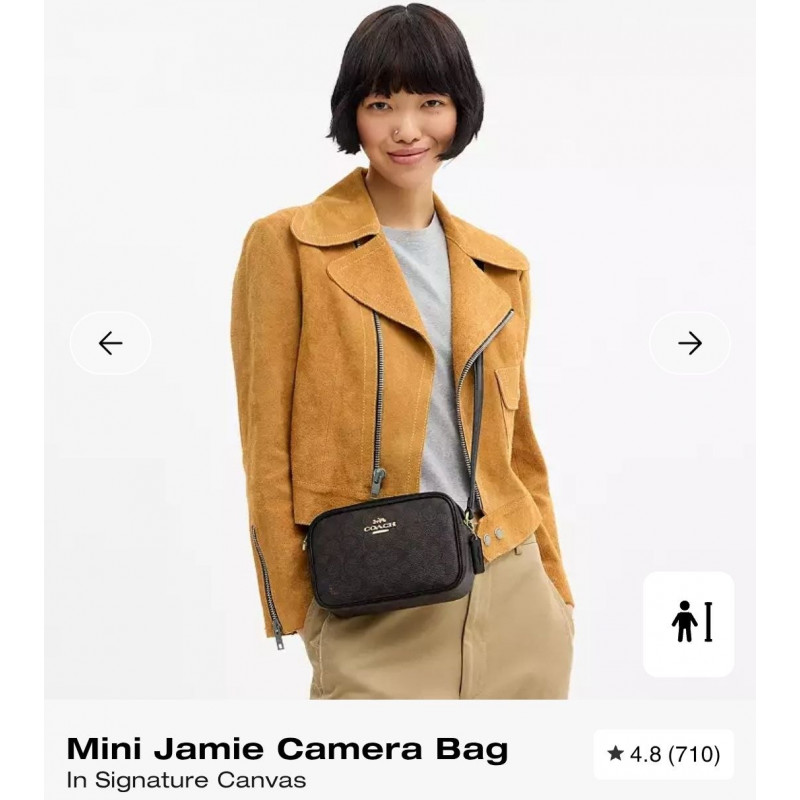This screenshot has width=800, height=800.
Task: Go to the previous product image
Action: 110,343
